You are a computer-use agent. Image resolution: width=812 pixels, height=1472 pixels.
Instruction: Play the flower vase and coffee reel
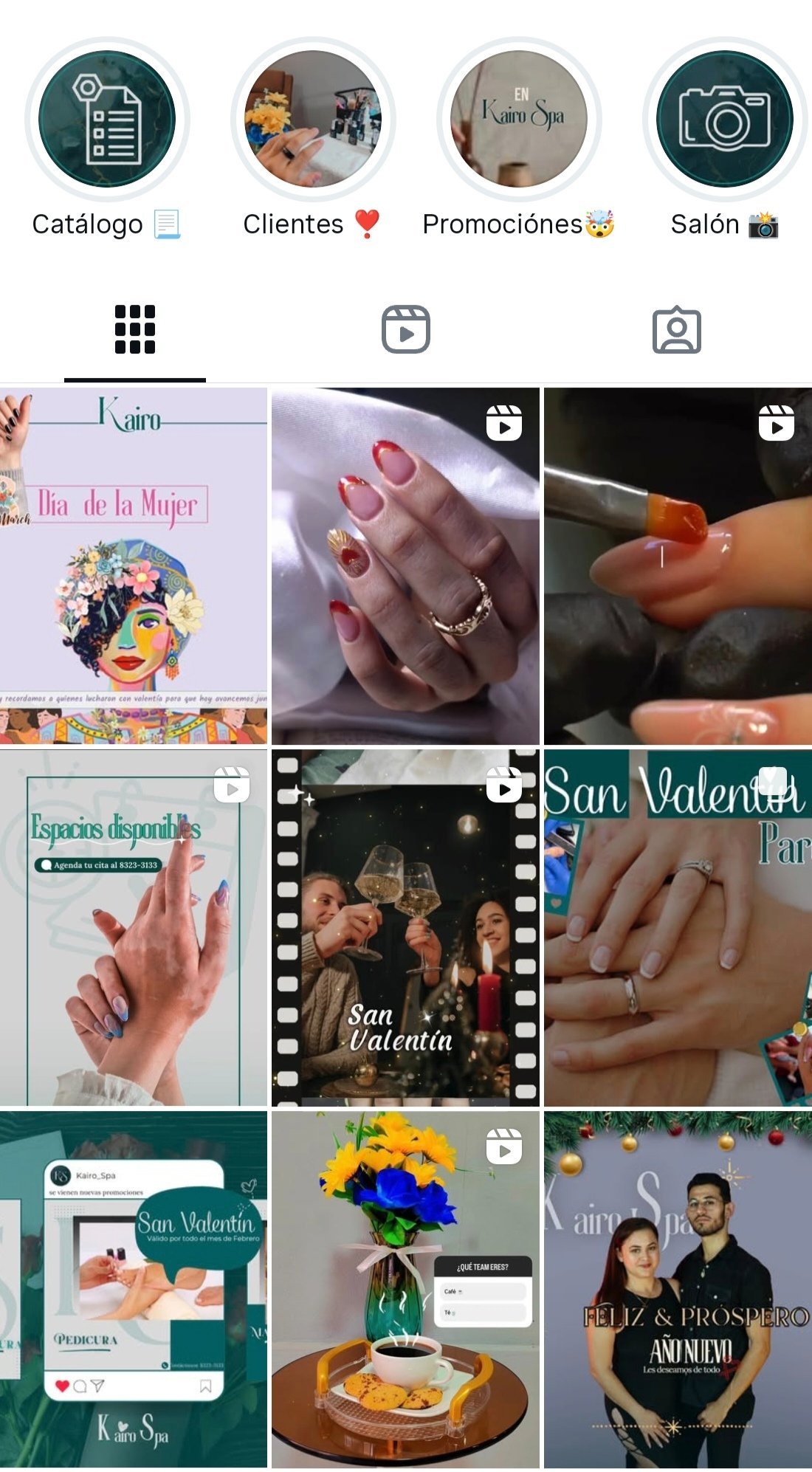pyautogui.click(x=405, y=1289)
